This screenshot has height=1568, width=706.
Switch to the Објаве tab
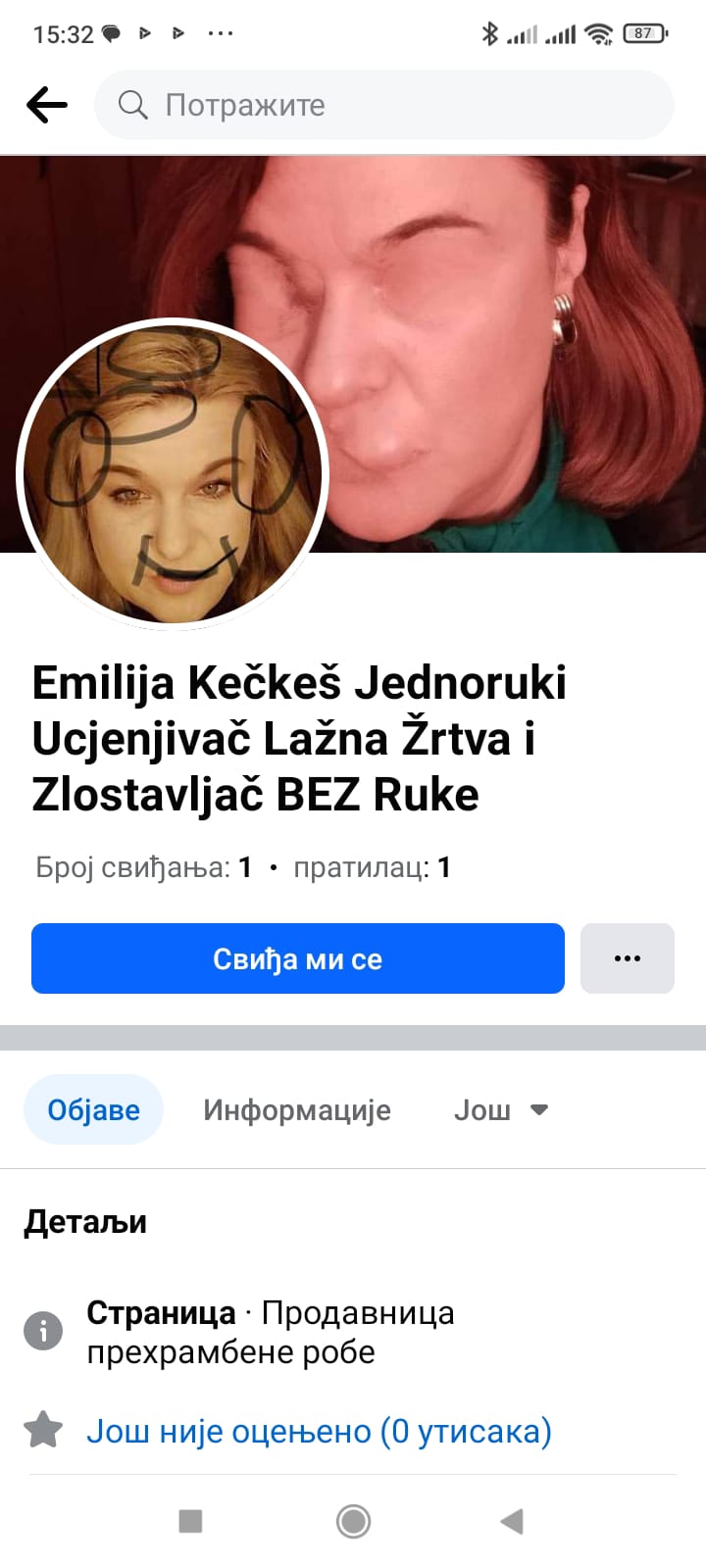(x=93, y=1109)
